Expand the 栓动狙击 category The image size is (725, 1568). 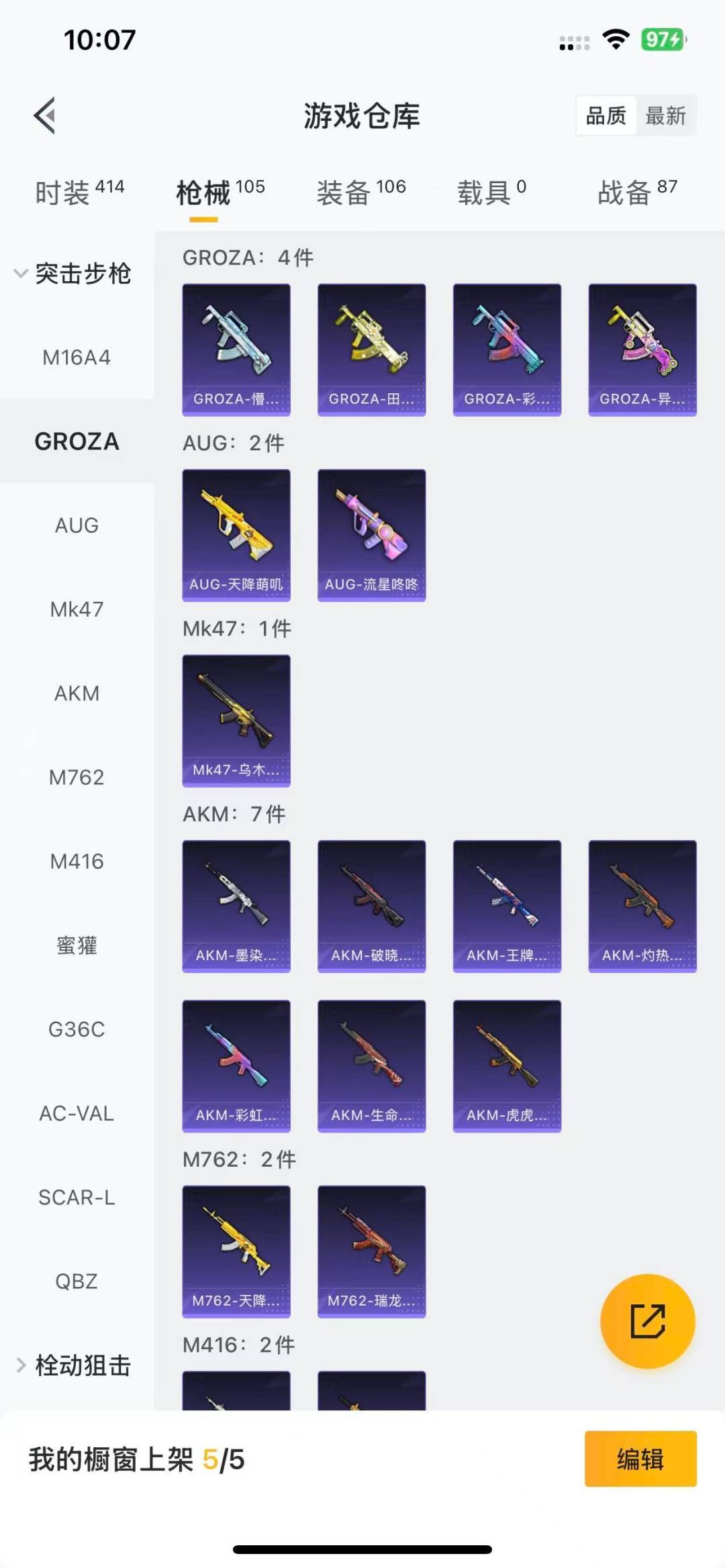coord(74,1365)
